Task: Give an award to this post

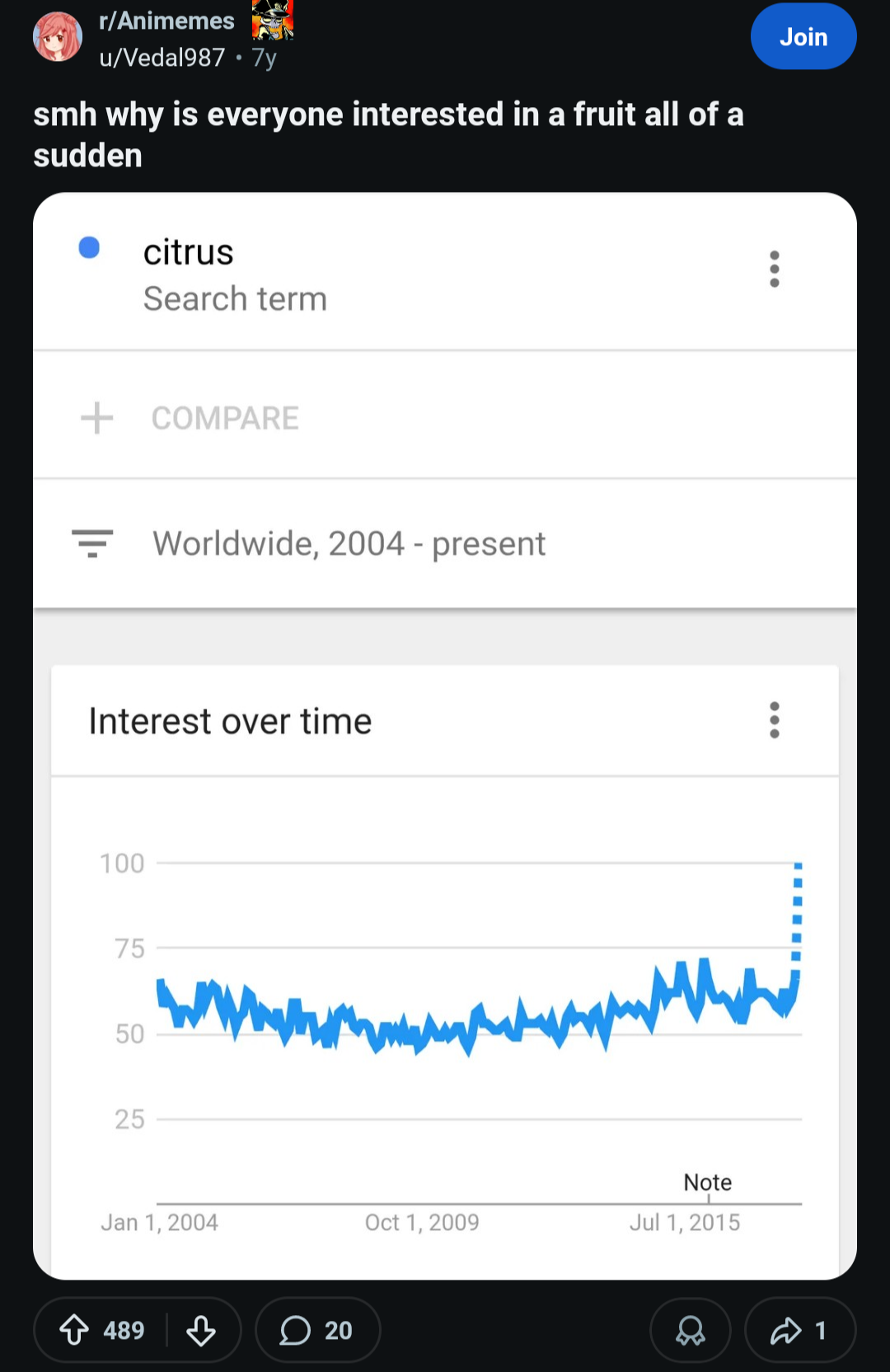Action: pos(690,1330)
